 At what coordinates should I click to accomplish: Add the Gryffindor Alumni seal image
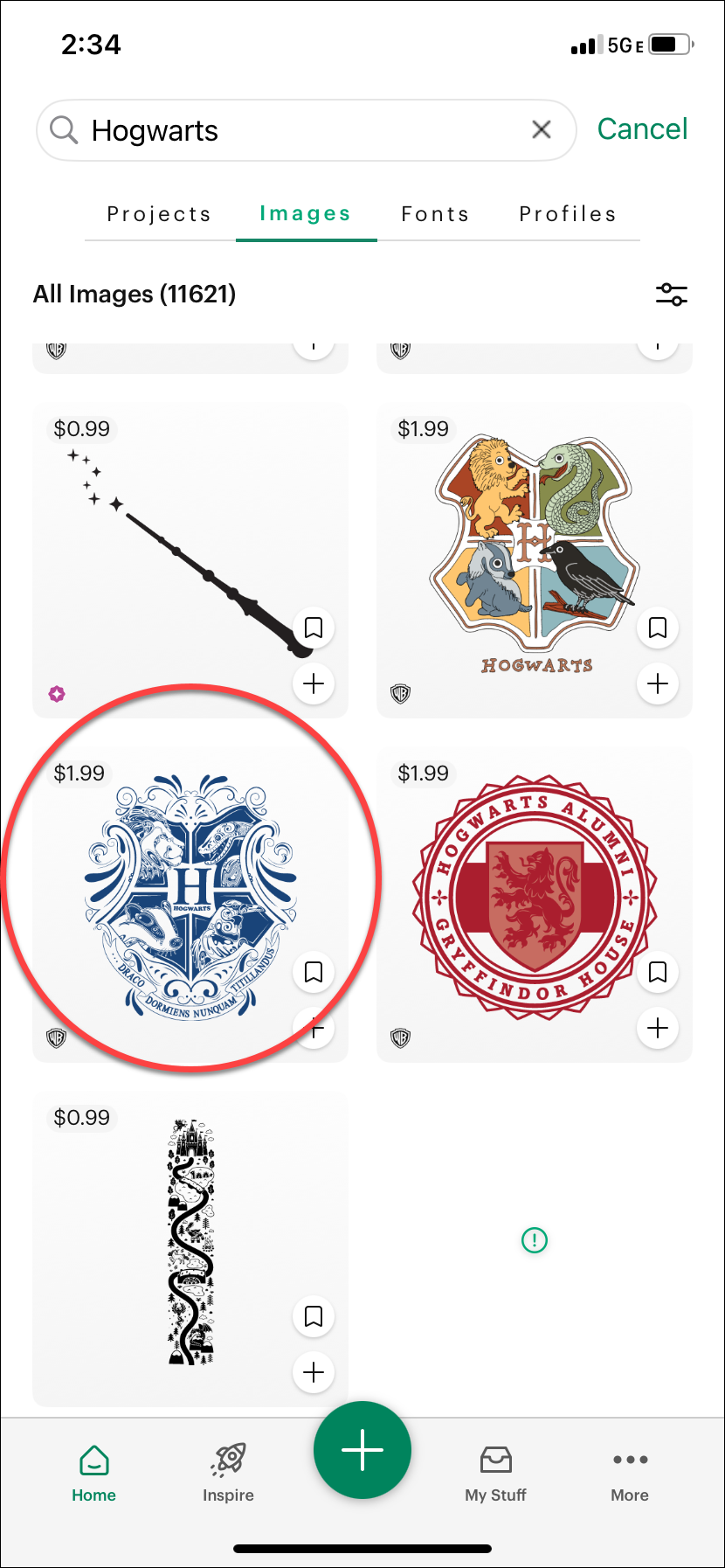[x=658, y=1028]
